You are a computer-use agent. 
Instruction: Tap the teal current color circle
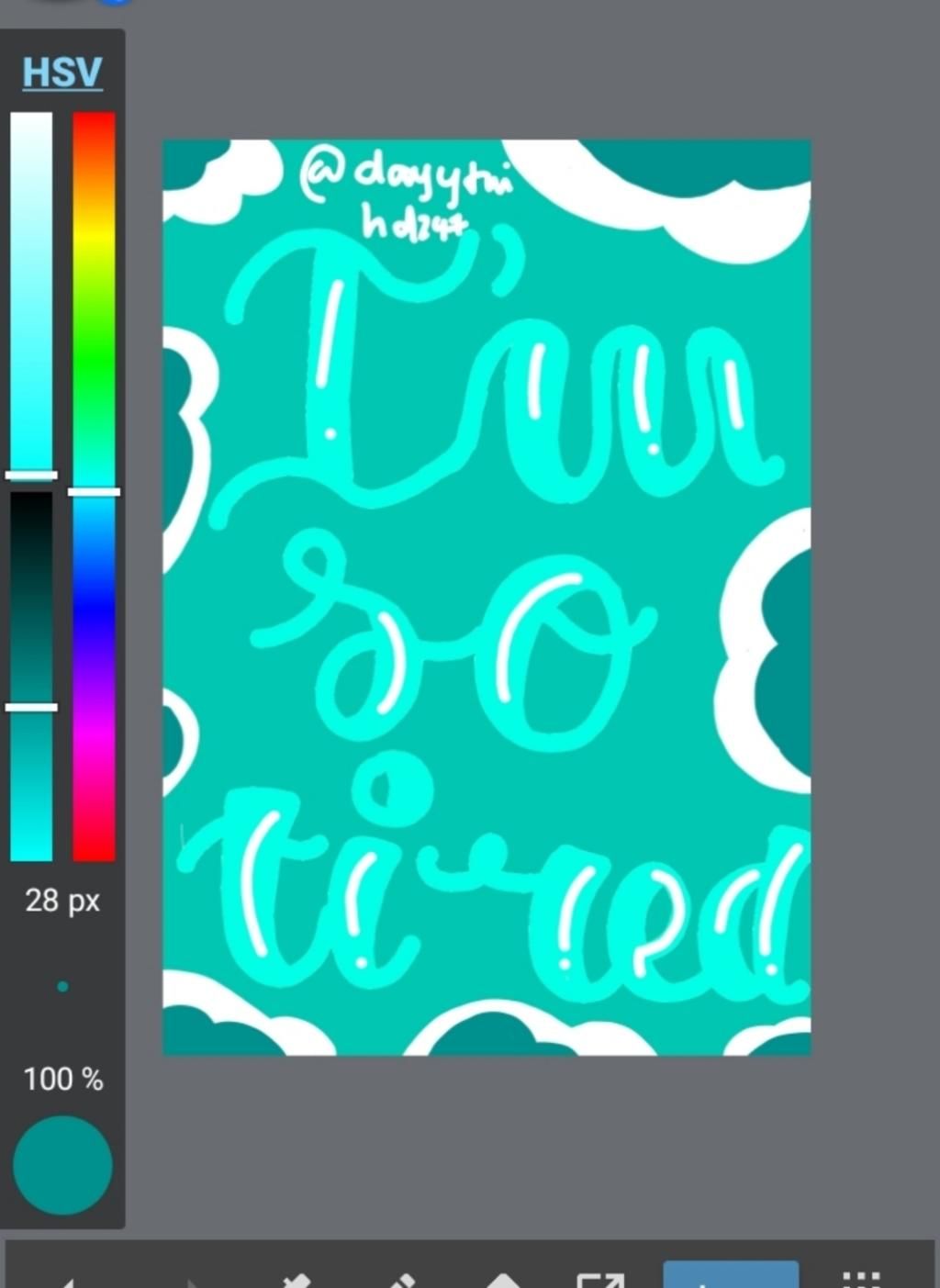62,1165
